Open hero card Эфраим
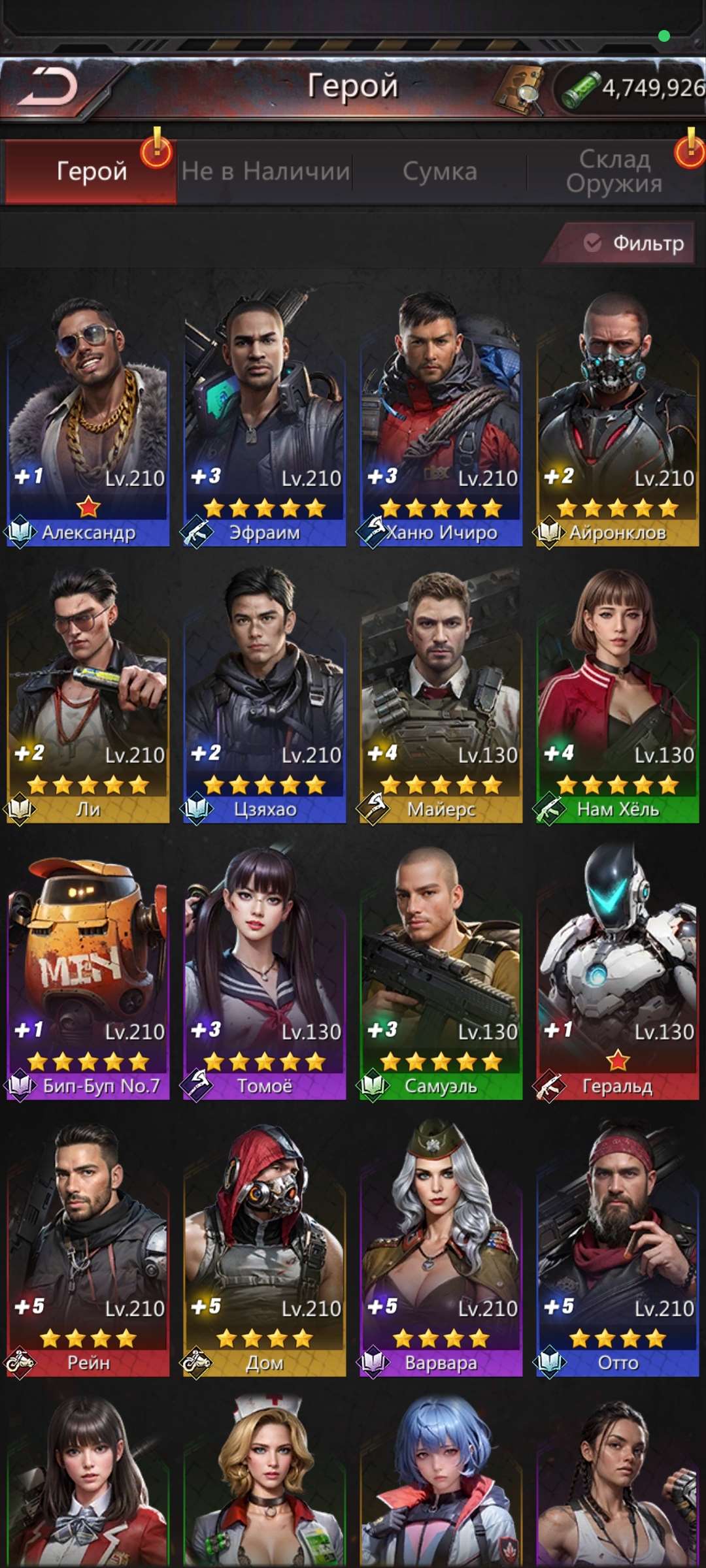The image size is (706, 1568). (x=265, y=418)
